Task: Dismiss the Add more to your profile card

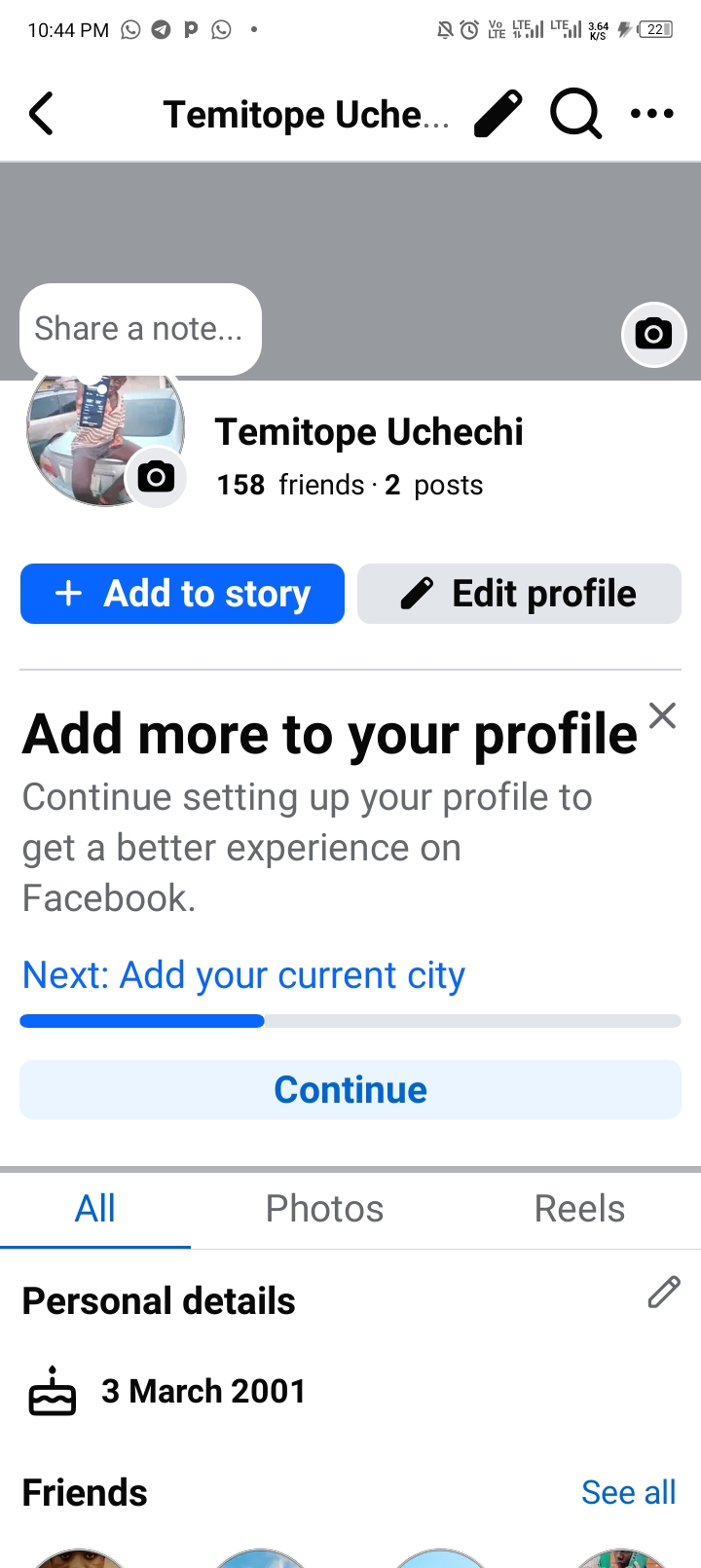Action: tap(662, 716)
